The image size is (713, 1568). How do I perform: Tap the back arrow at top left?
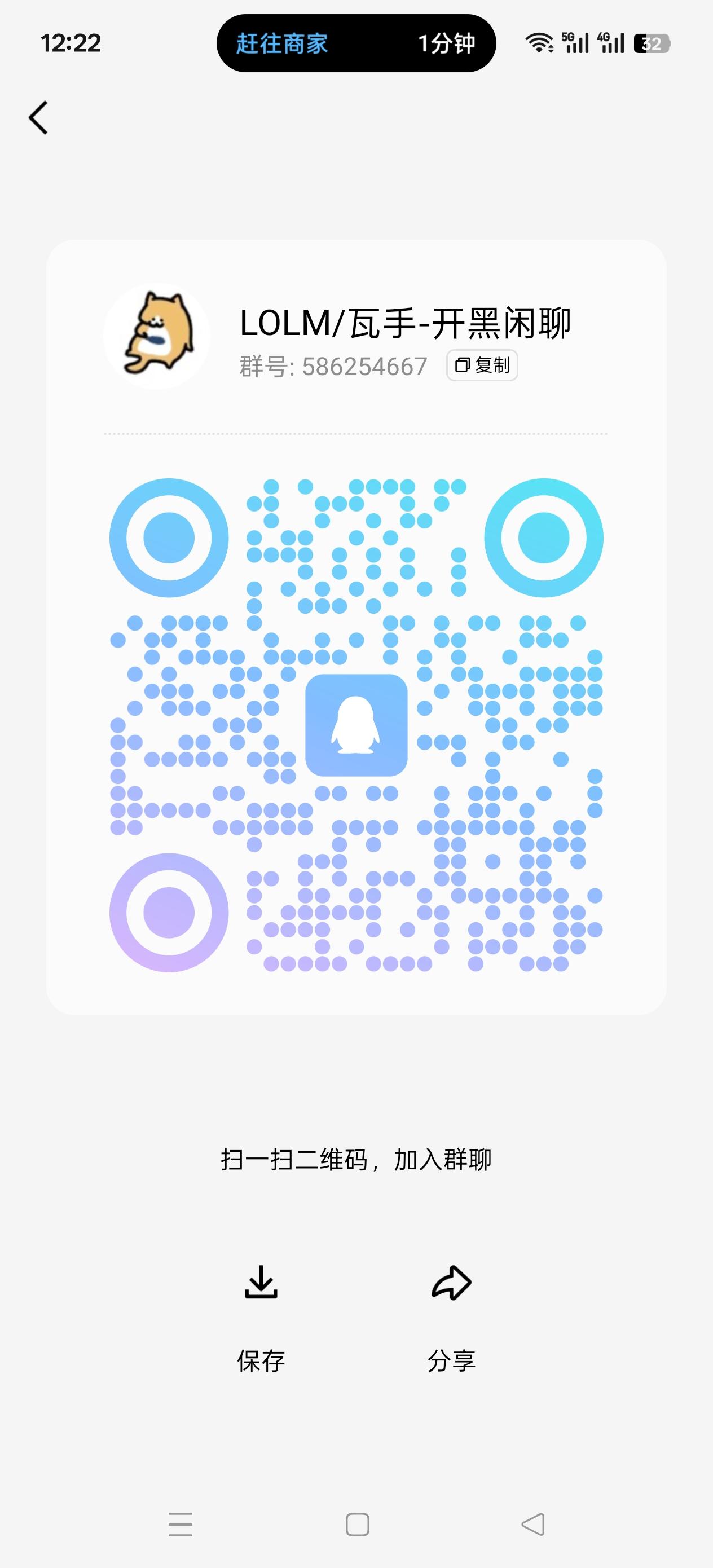coord(38,117)
